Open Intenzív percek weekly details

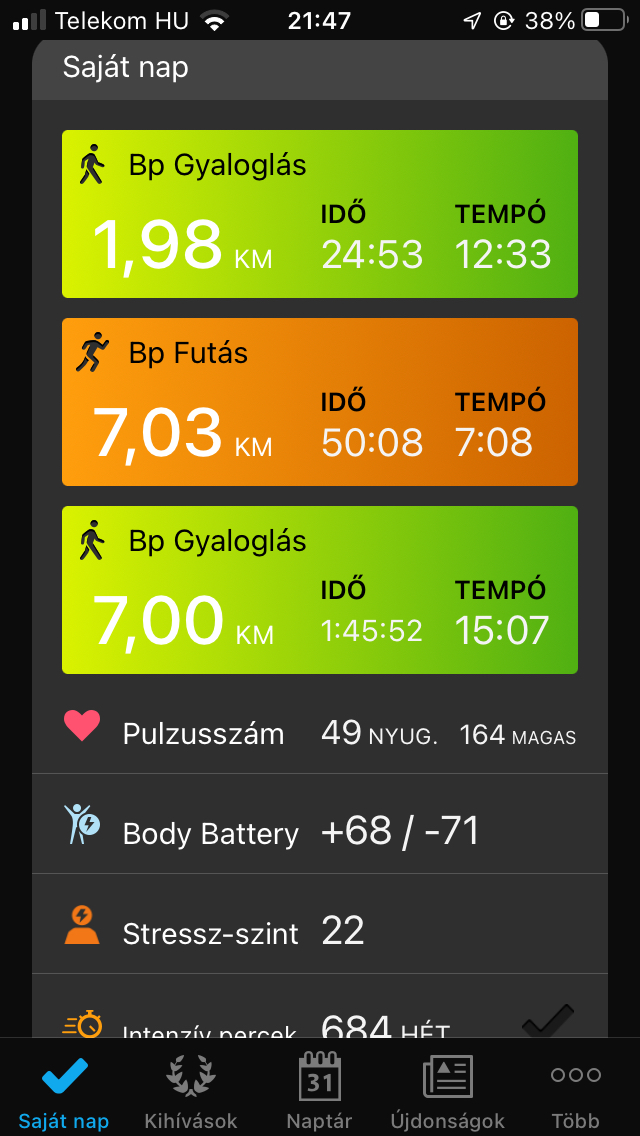pos(320,1020)
